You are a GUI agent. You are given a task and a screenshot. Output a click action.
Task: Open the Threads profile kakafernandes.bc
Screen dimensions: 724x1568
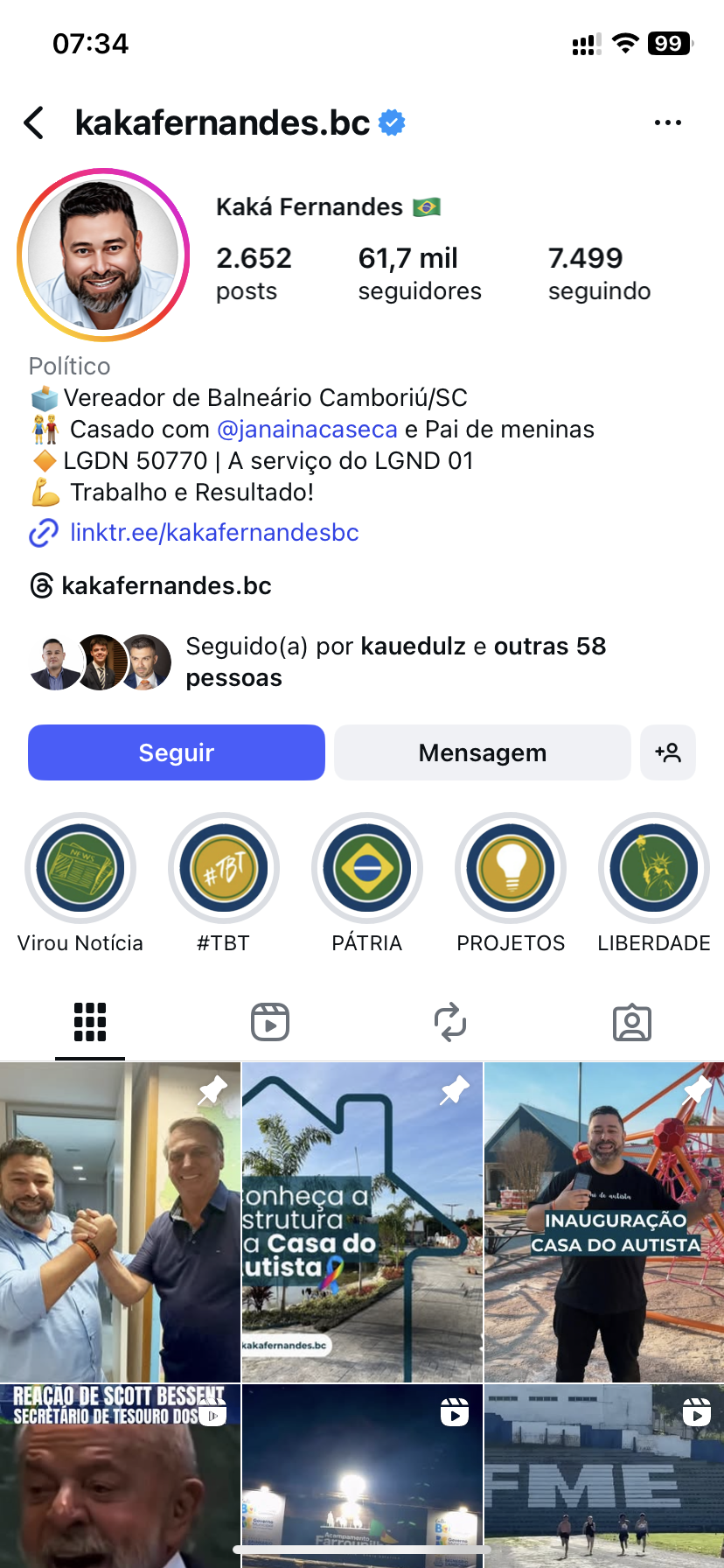tap(166, 585)
